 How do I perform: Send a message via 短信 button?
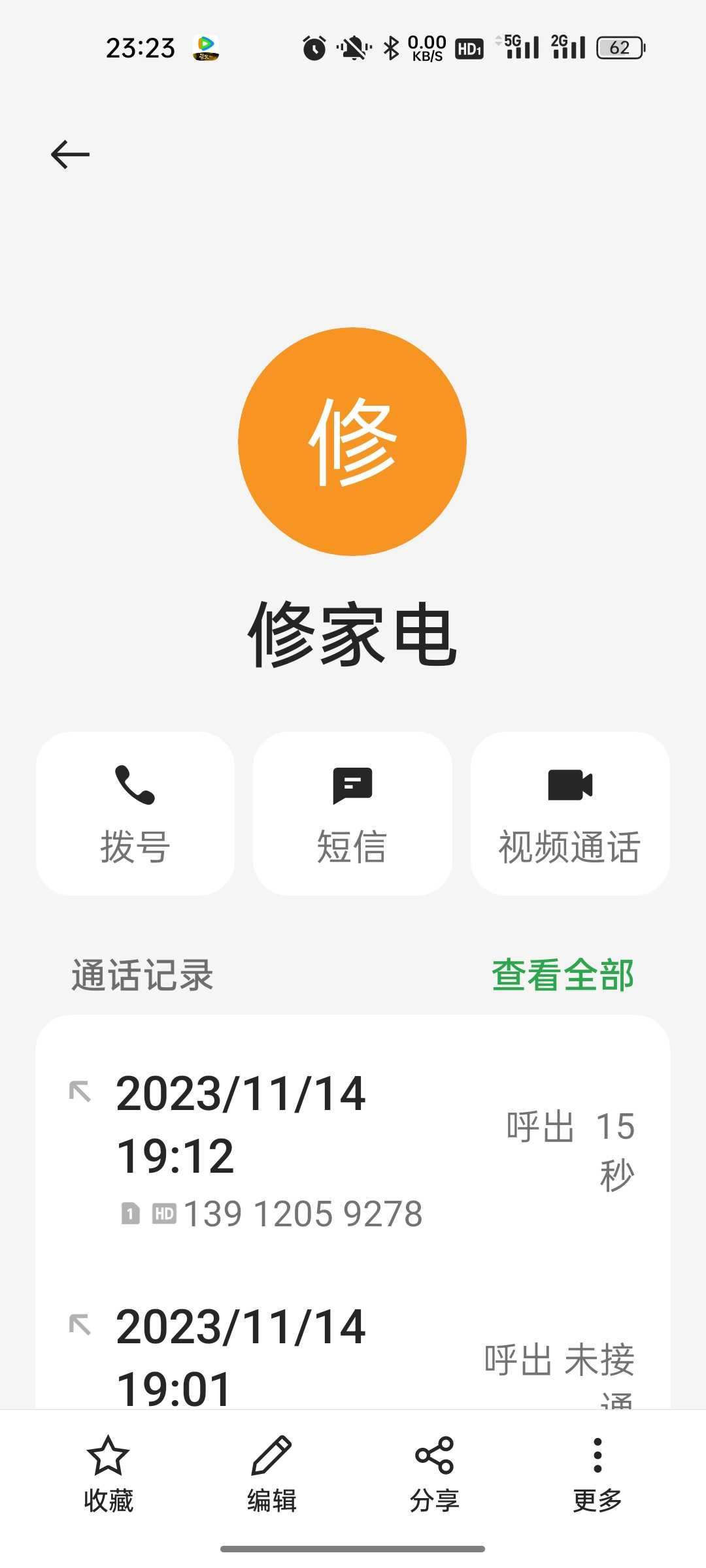click(352, 813)
